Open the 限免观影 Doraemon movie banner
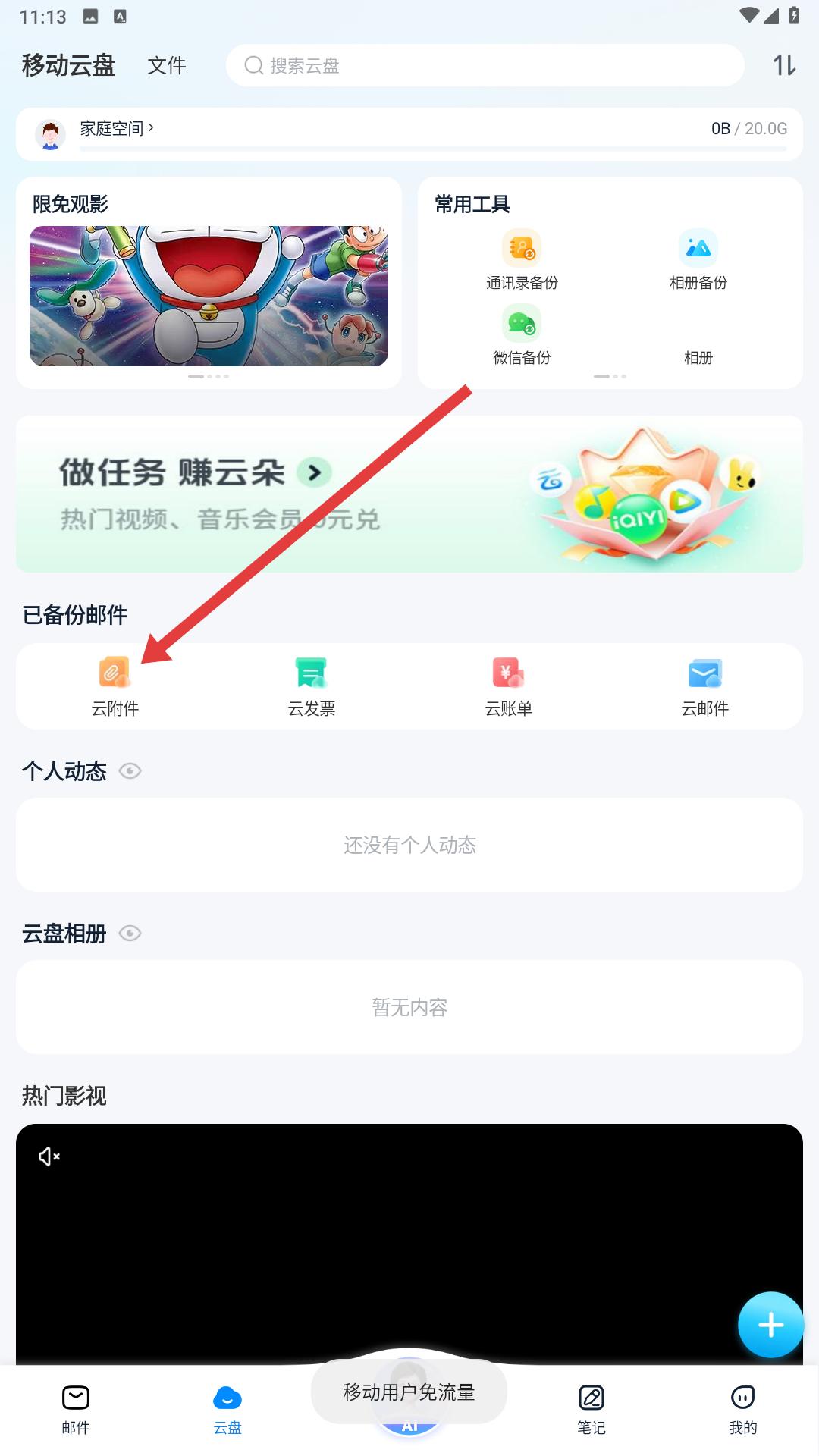819x1456 pixels. 209,296
